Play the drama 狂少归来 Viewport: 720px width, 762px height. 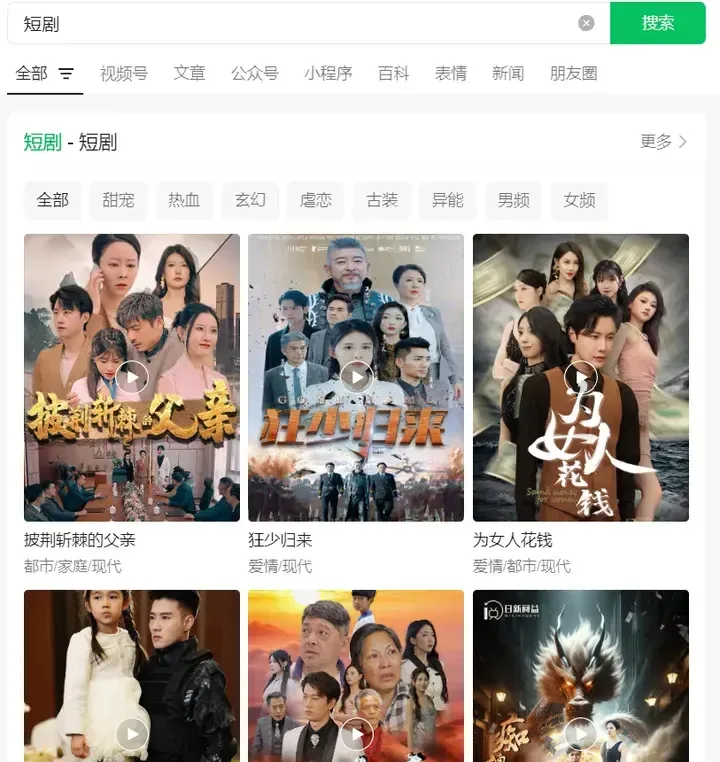pyautogui.click(x=356, y=377)
